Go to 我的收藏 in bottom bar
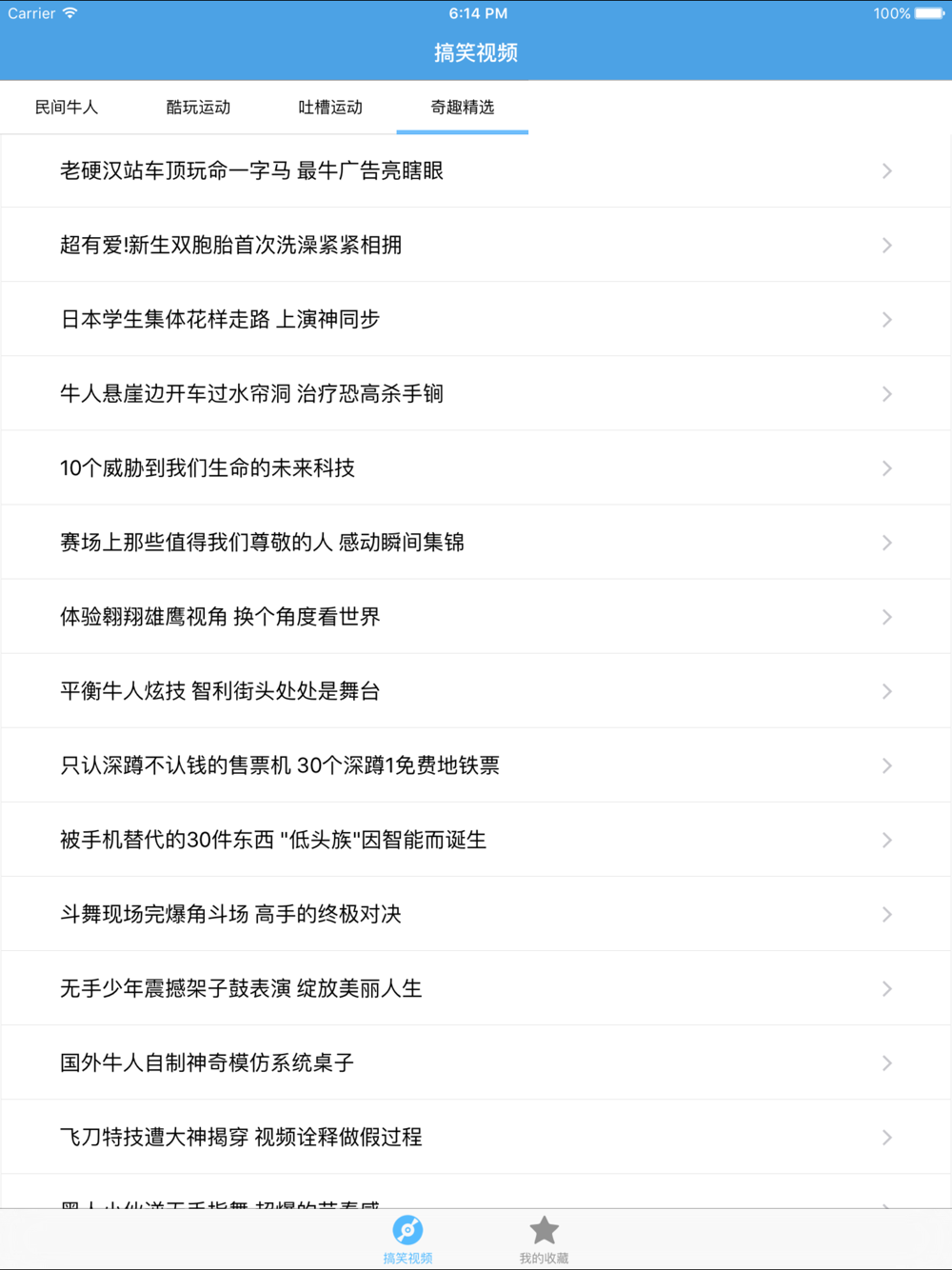The image size is (952, 1270). pos(544,1240)
